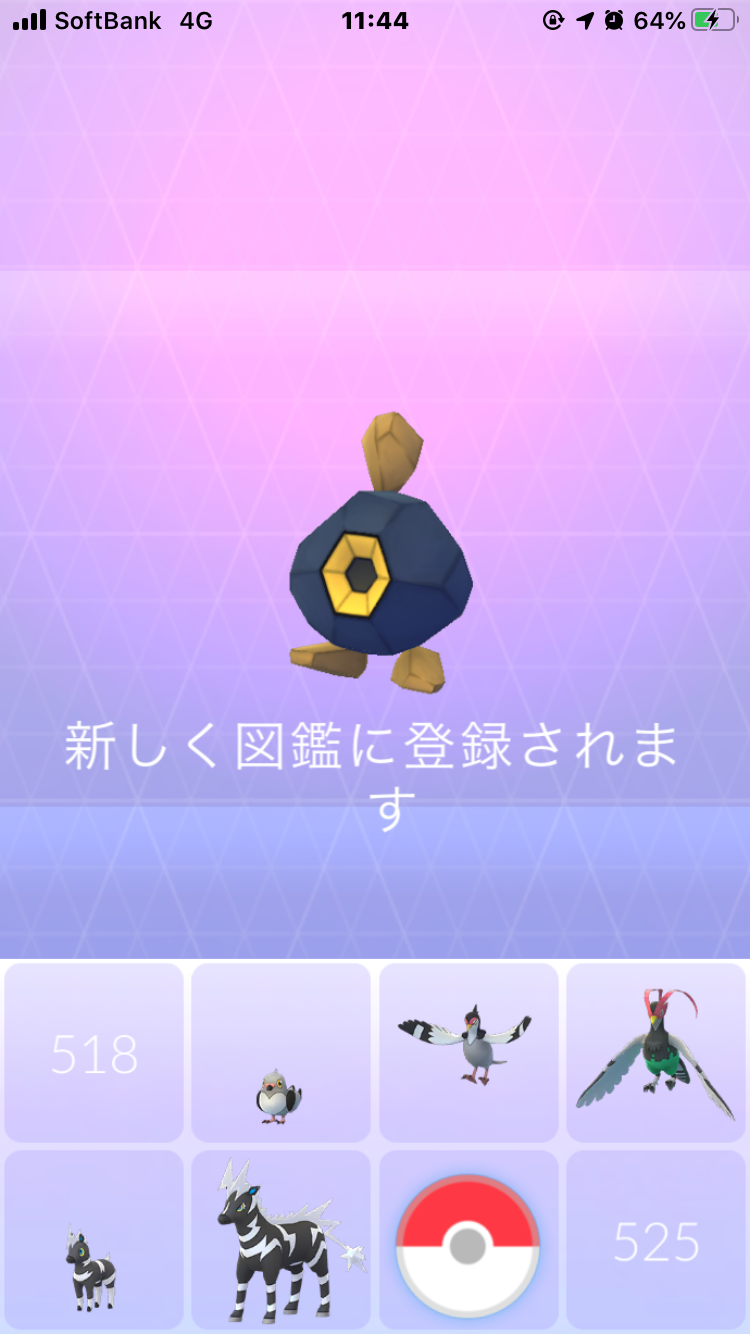Open Unfezant's Pokédex entry

coord(656,1053)
